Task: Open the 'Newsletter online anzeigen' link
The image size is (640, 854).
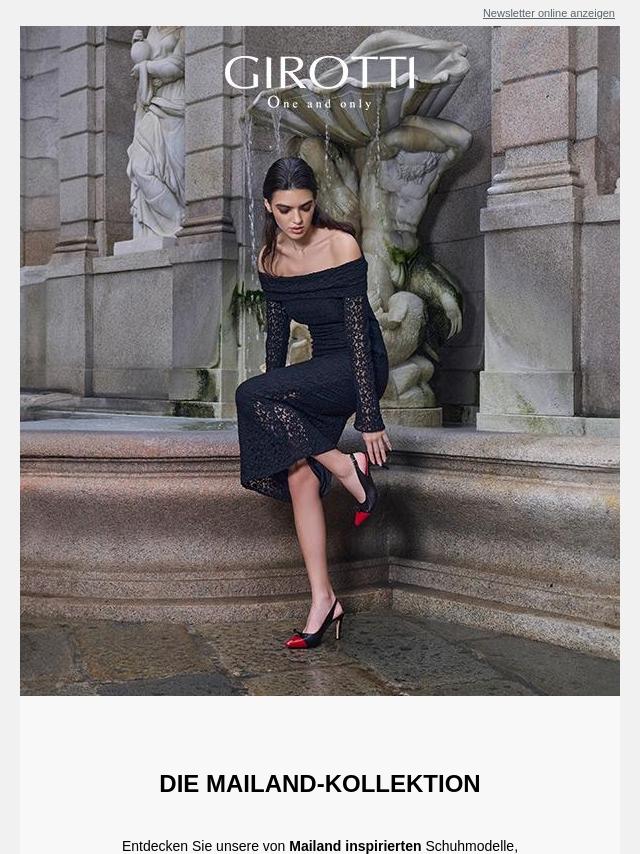Action: click(x=548, y=13)
